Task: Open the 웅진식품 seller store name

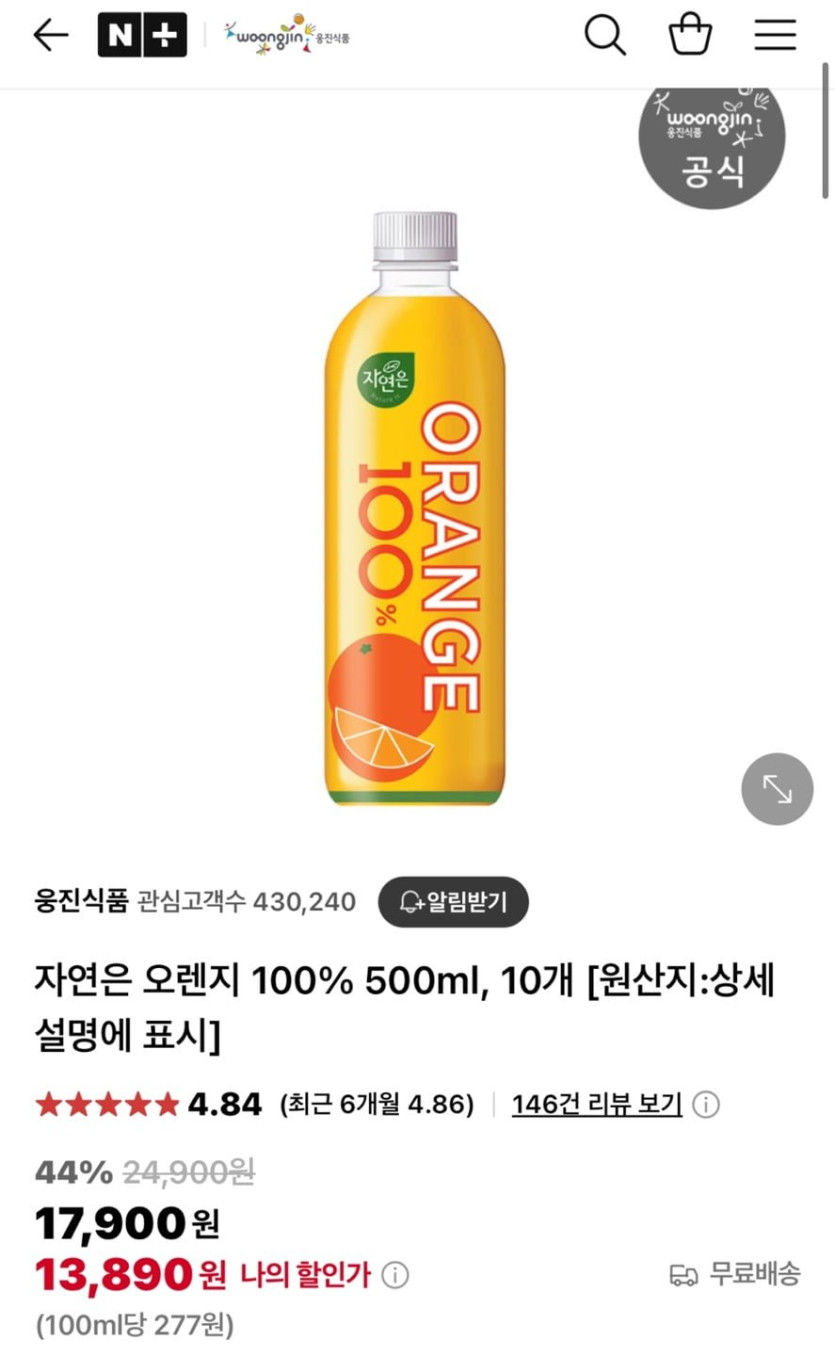Action: [82, 902]
